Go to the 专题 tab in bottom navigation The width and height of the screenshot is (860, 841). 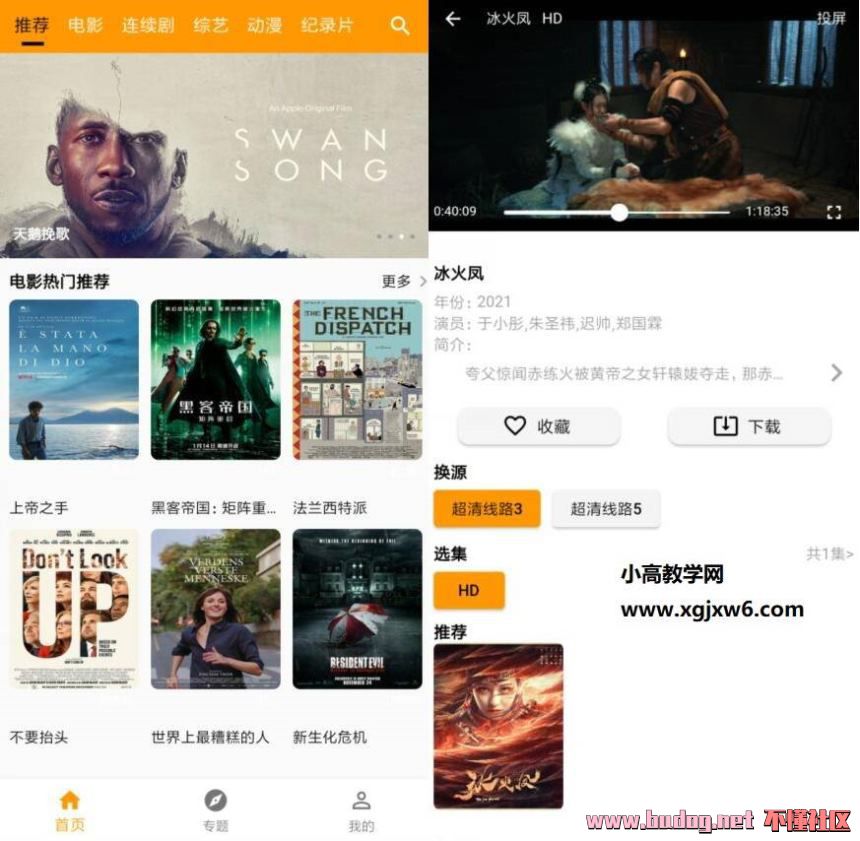(x=215, y=811)
